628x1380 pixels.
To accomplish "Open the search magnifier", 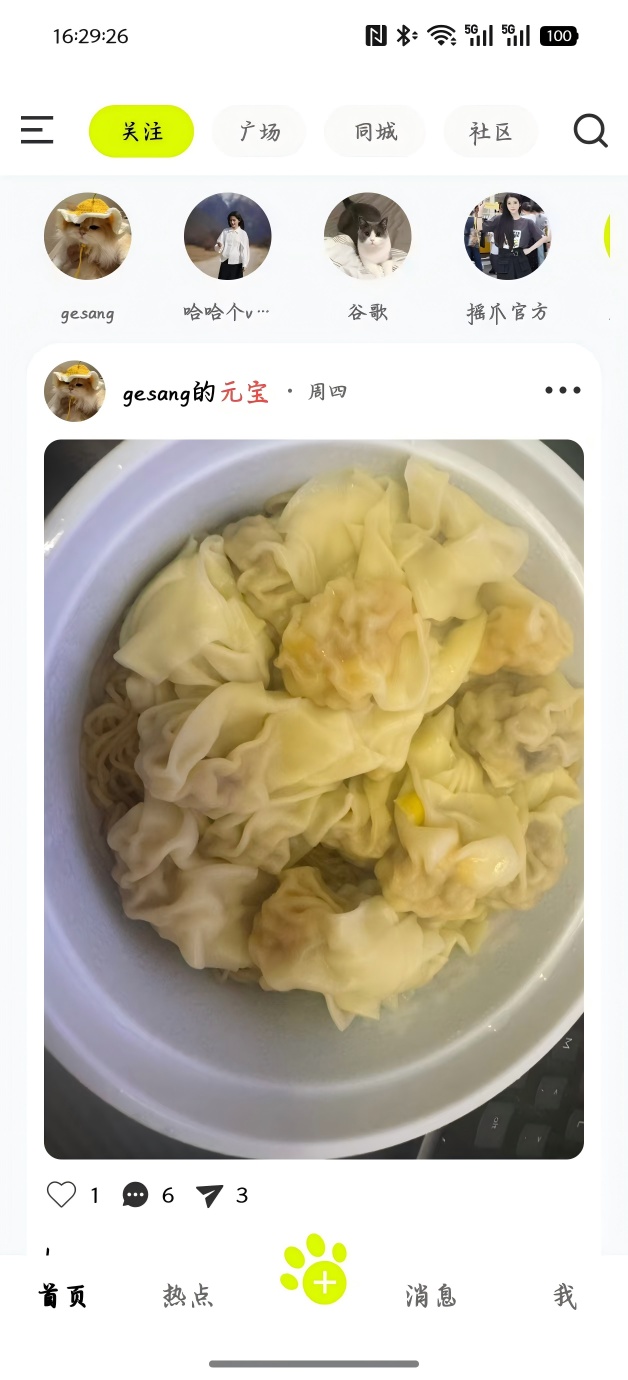I will pyautogui.click(x=590, y=131).
